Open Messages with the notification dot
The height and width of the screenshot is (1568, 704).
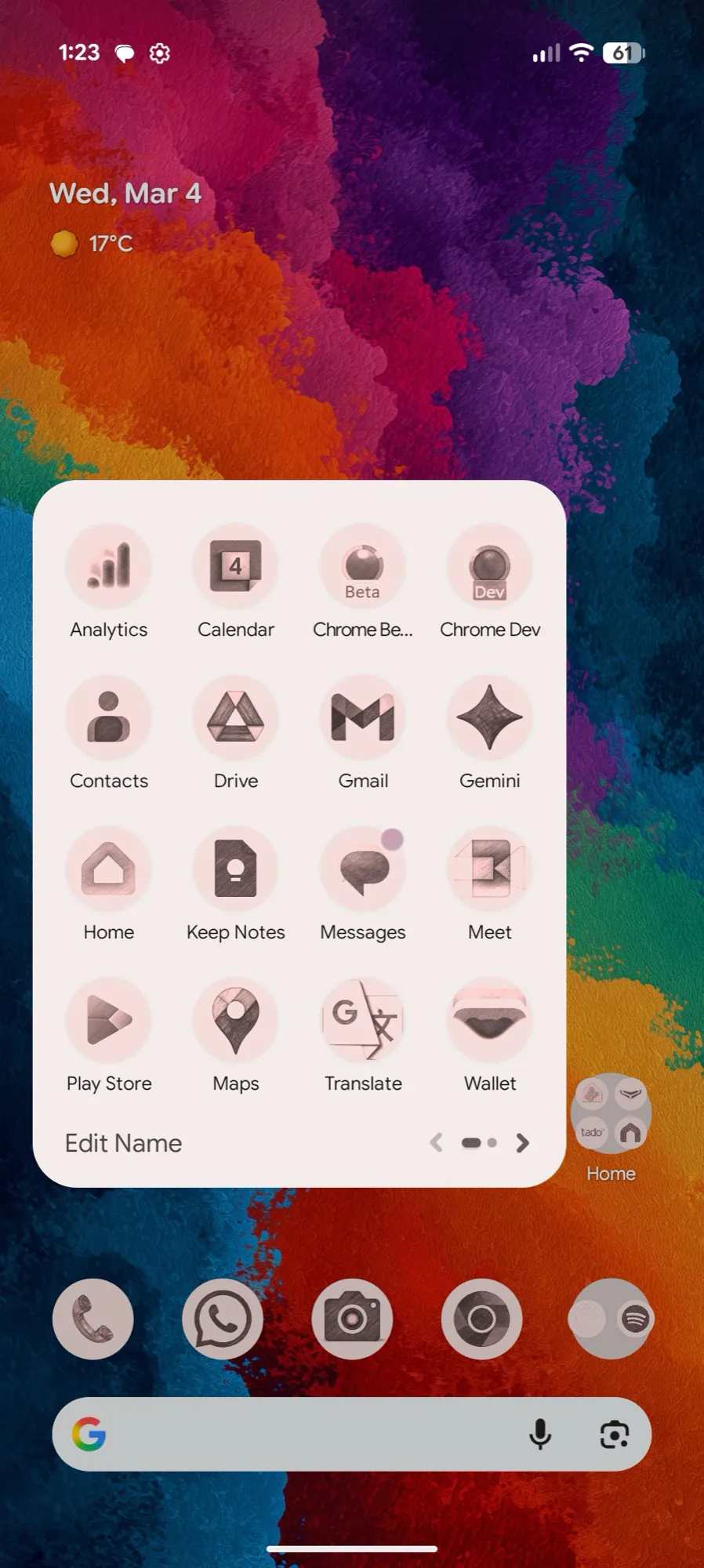point(362,868)
